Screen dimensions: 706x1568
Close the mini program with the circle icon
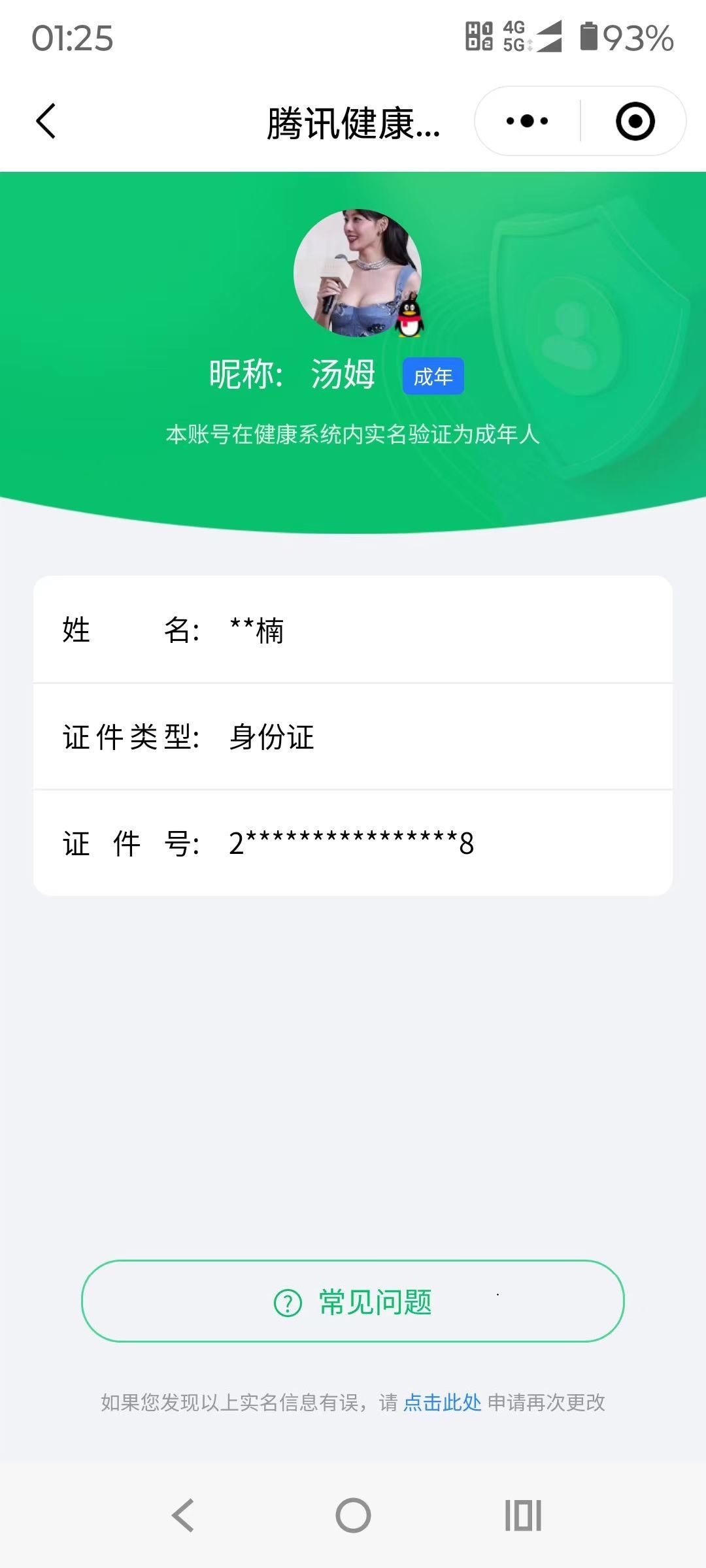tap(635, 122)
